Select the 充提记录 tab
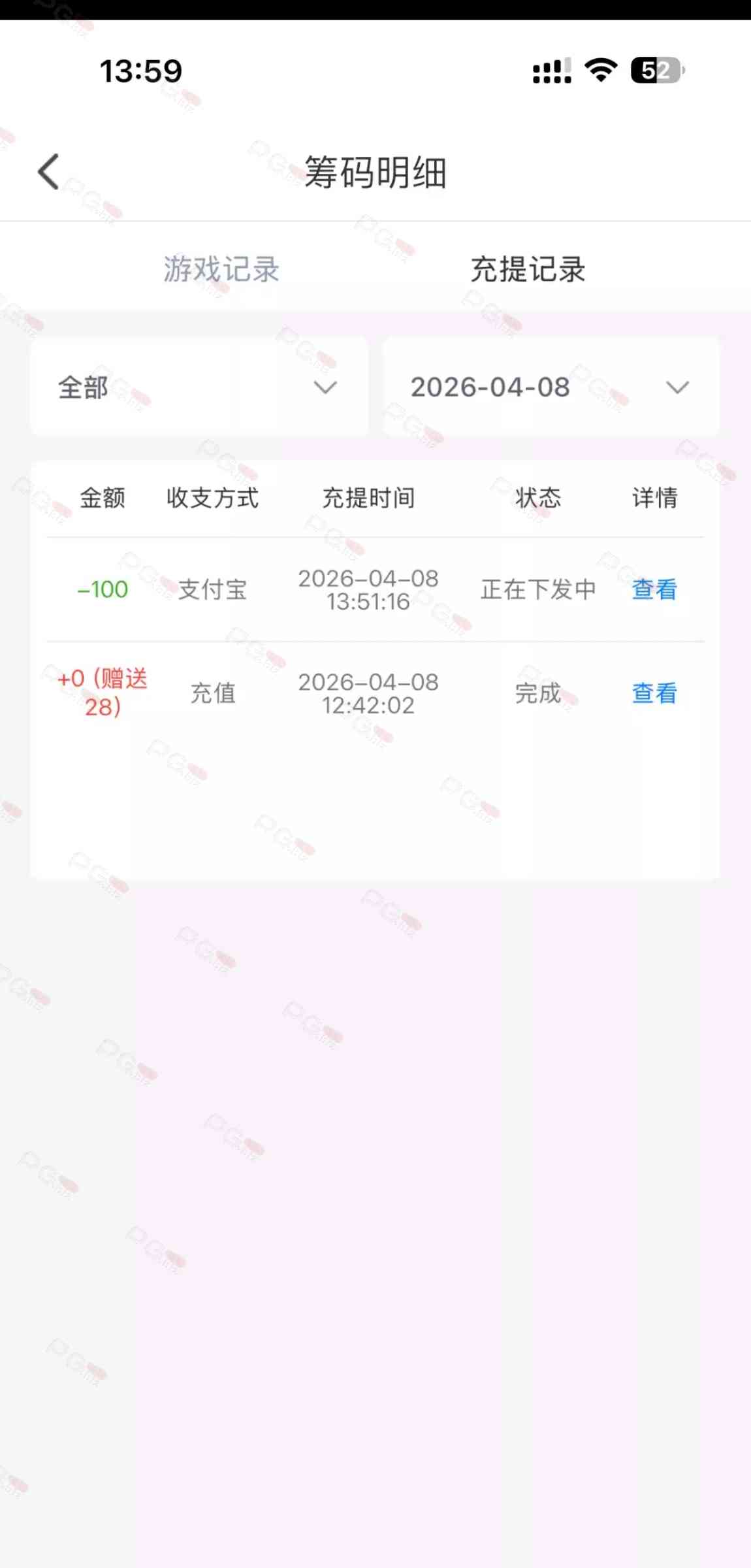 [x=528, y=269]
